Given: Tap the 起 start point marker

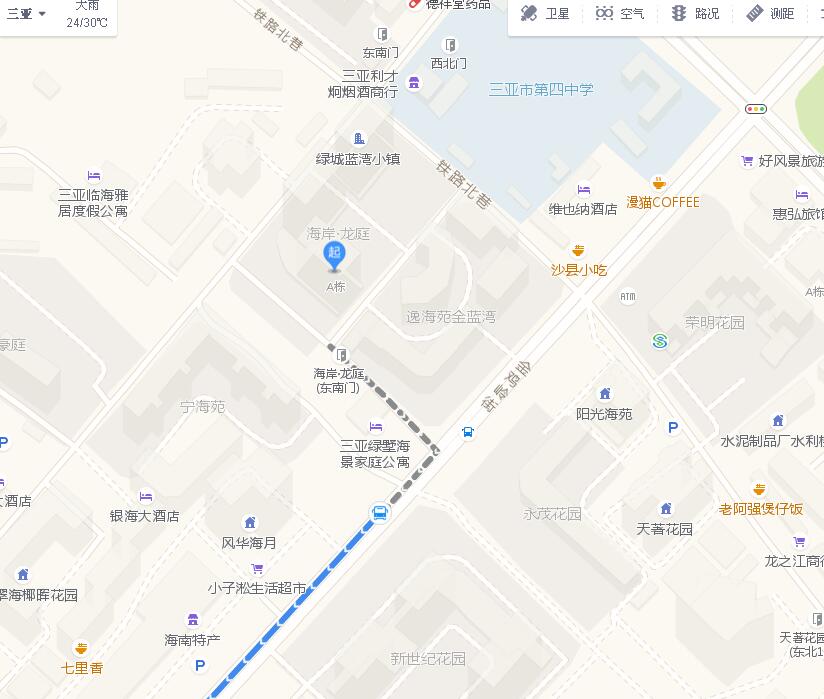Looking at the screenshot, I should pyautogui.click(x=334, y=255).
